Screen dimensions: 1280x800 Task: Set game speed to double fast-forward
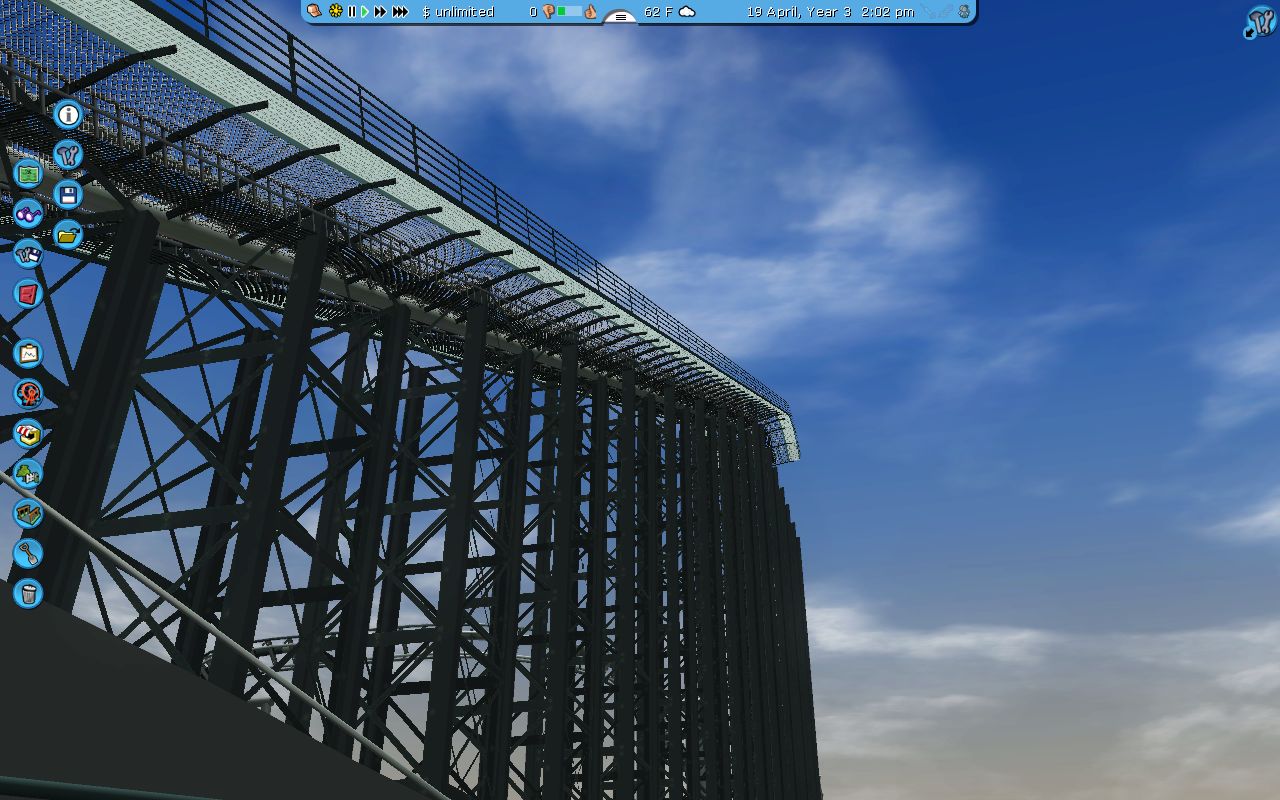[380, 12]
